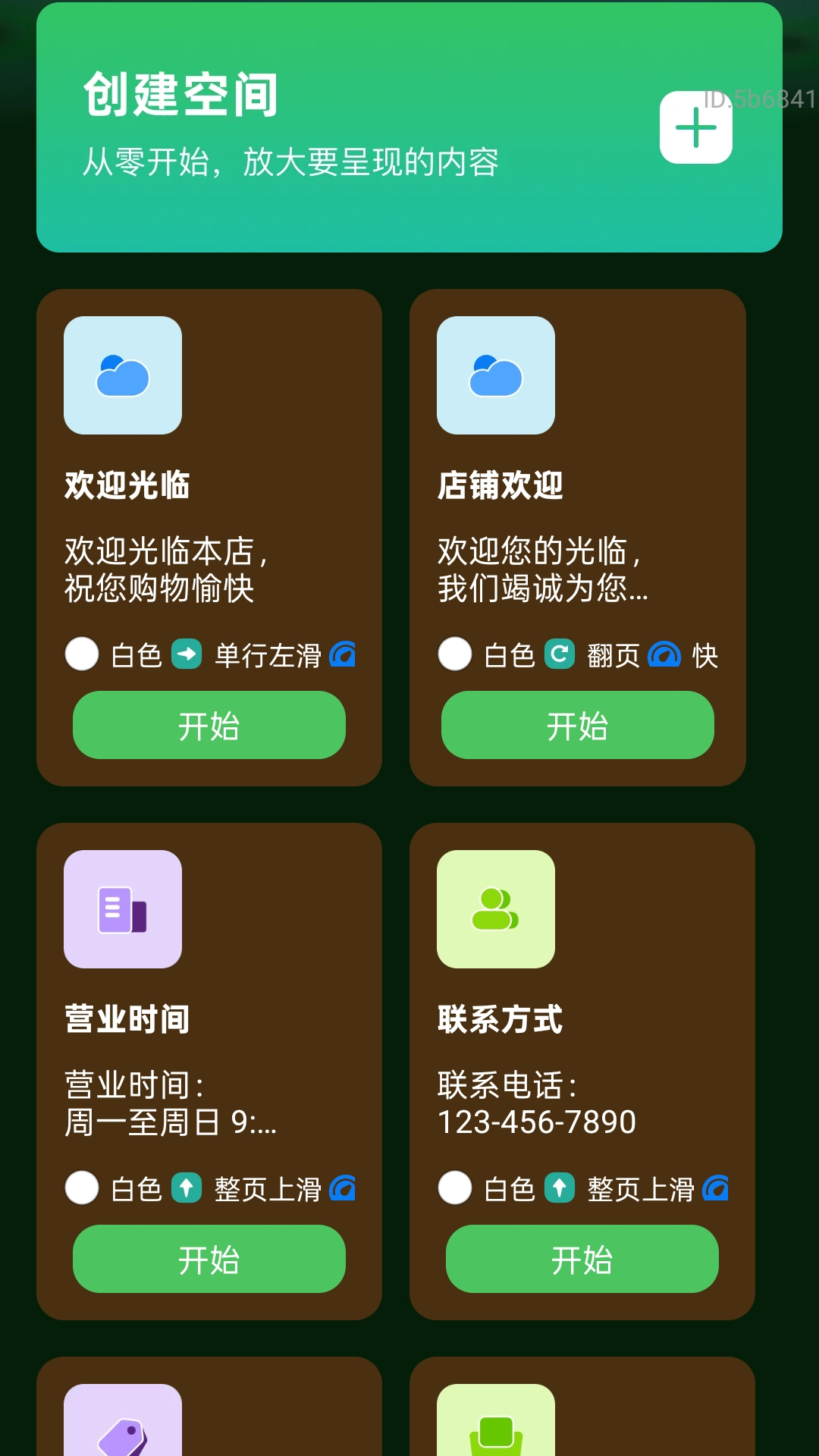Click the green contacts icon on 联系方式 card
819x1456 pixels.
point(495,910)
